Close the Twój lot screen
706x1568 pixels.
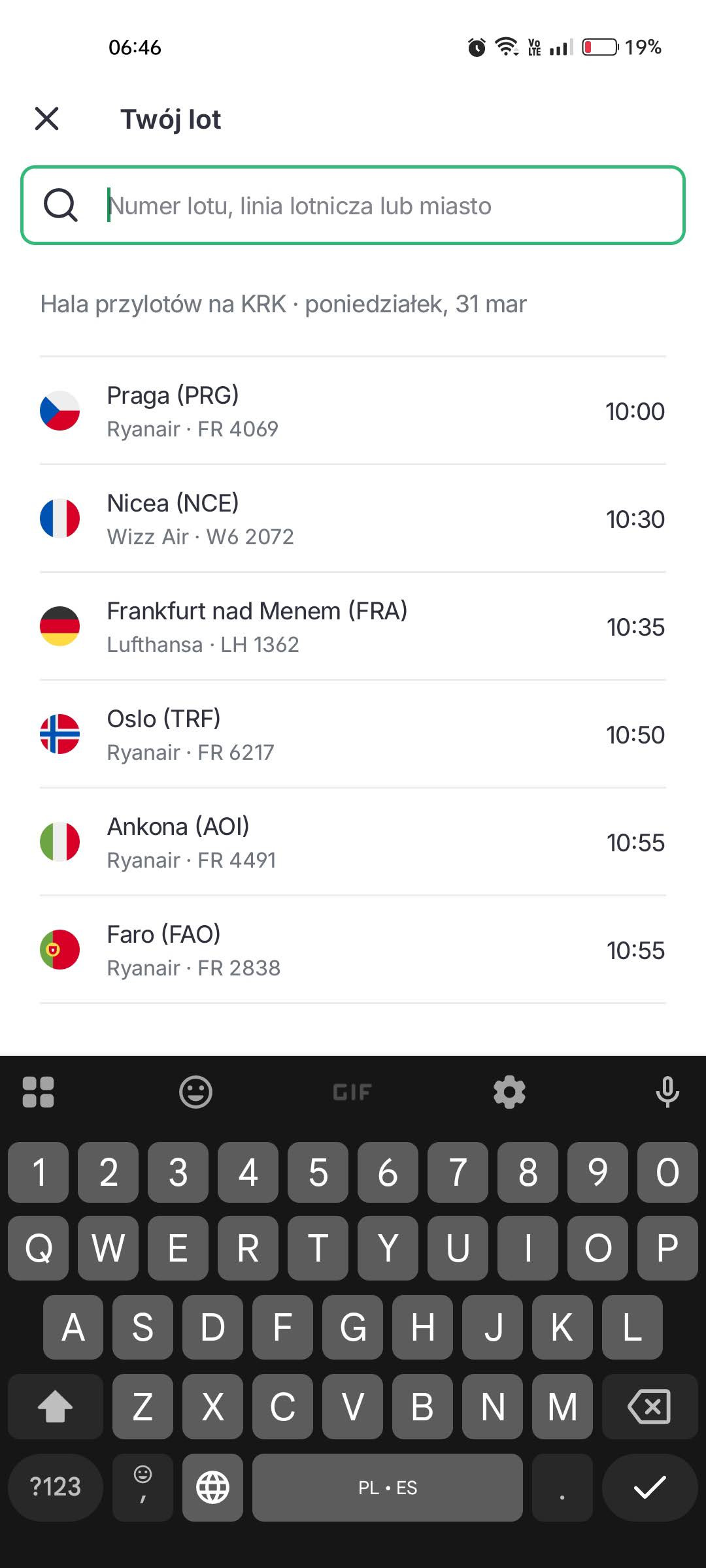[46, 119]
